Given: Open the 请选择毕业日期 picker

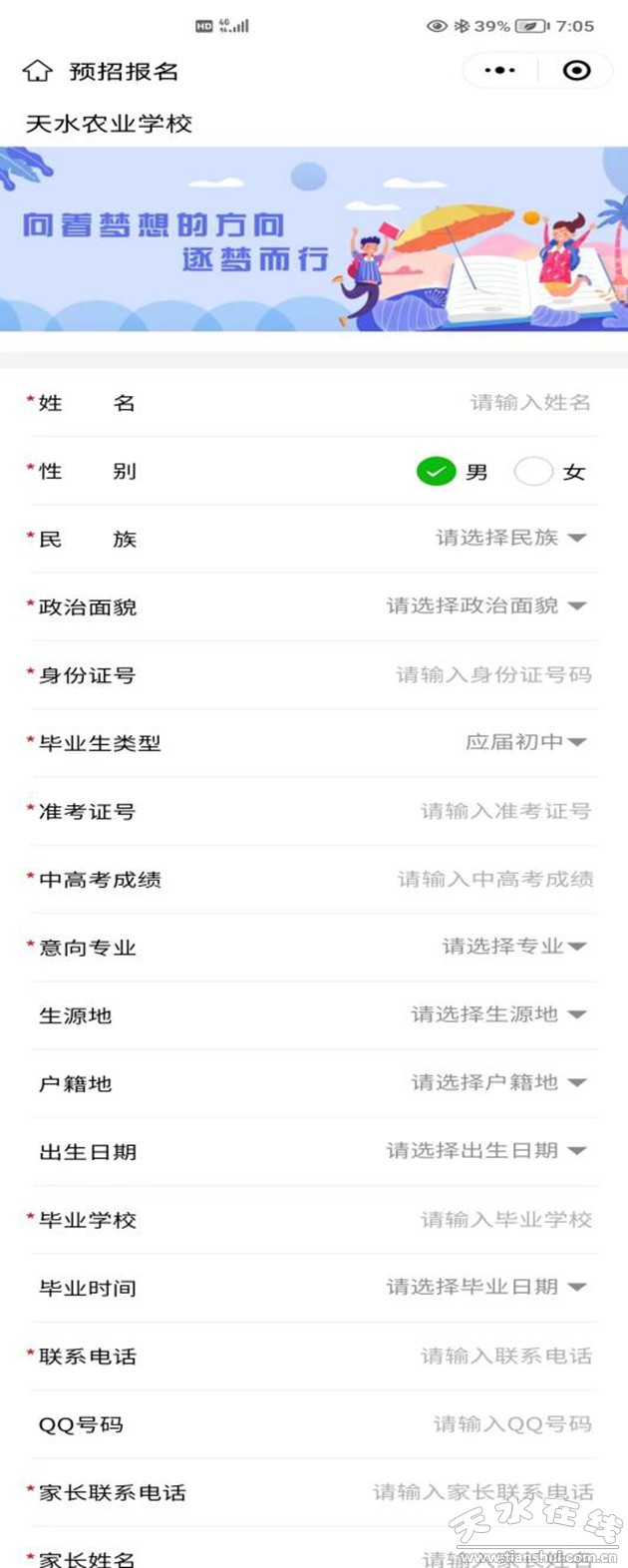Looking at the screenshot, I should (x=485, y=1288).
